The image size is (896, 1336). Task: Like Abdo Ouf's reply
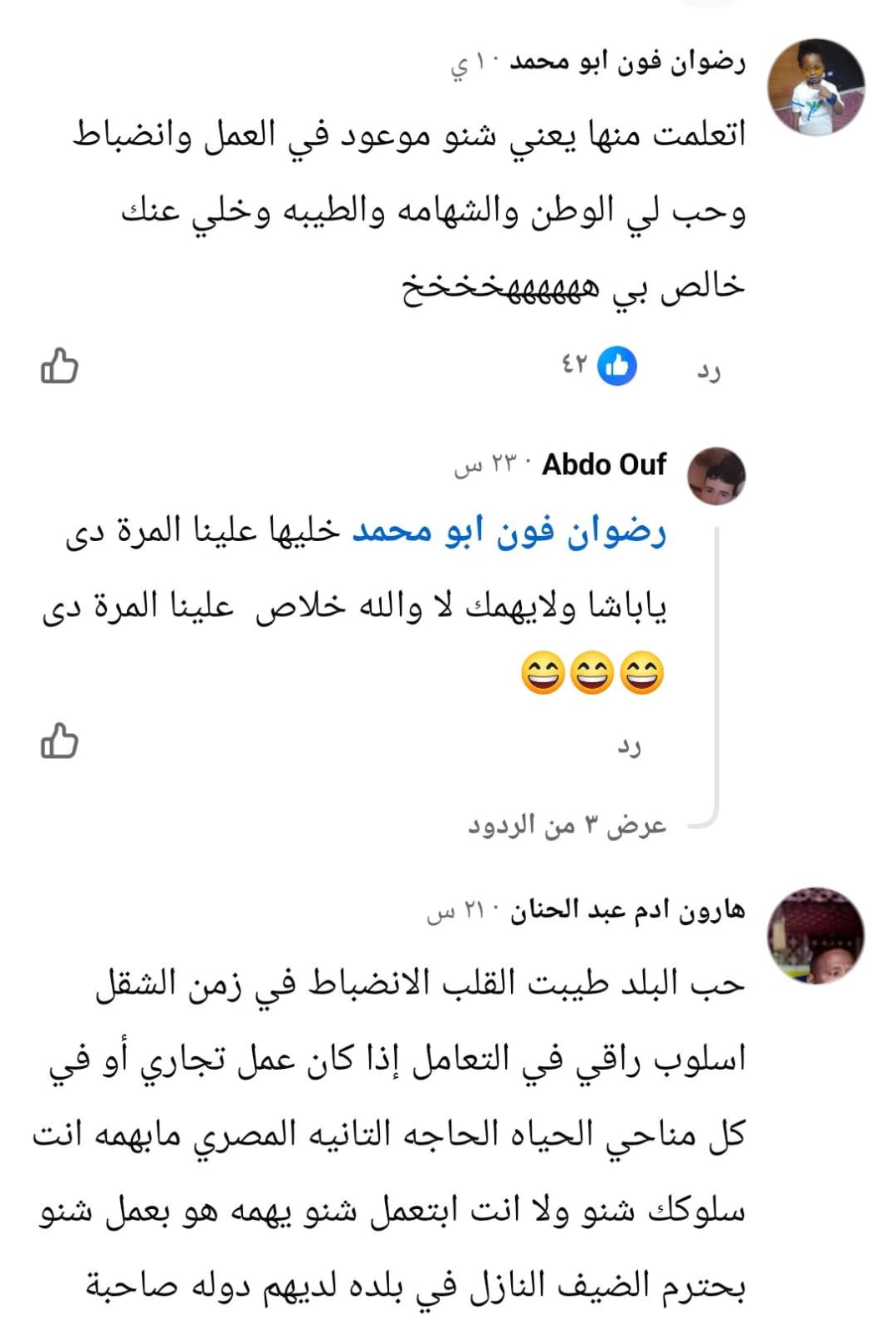[59, 741]
